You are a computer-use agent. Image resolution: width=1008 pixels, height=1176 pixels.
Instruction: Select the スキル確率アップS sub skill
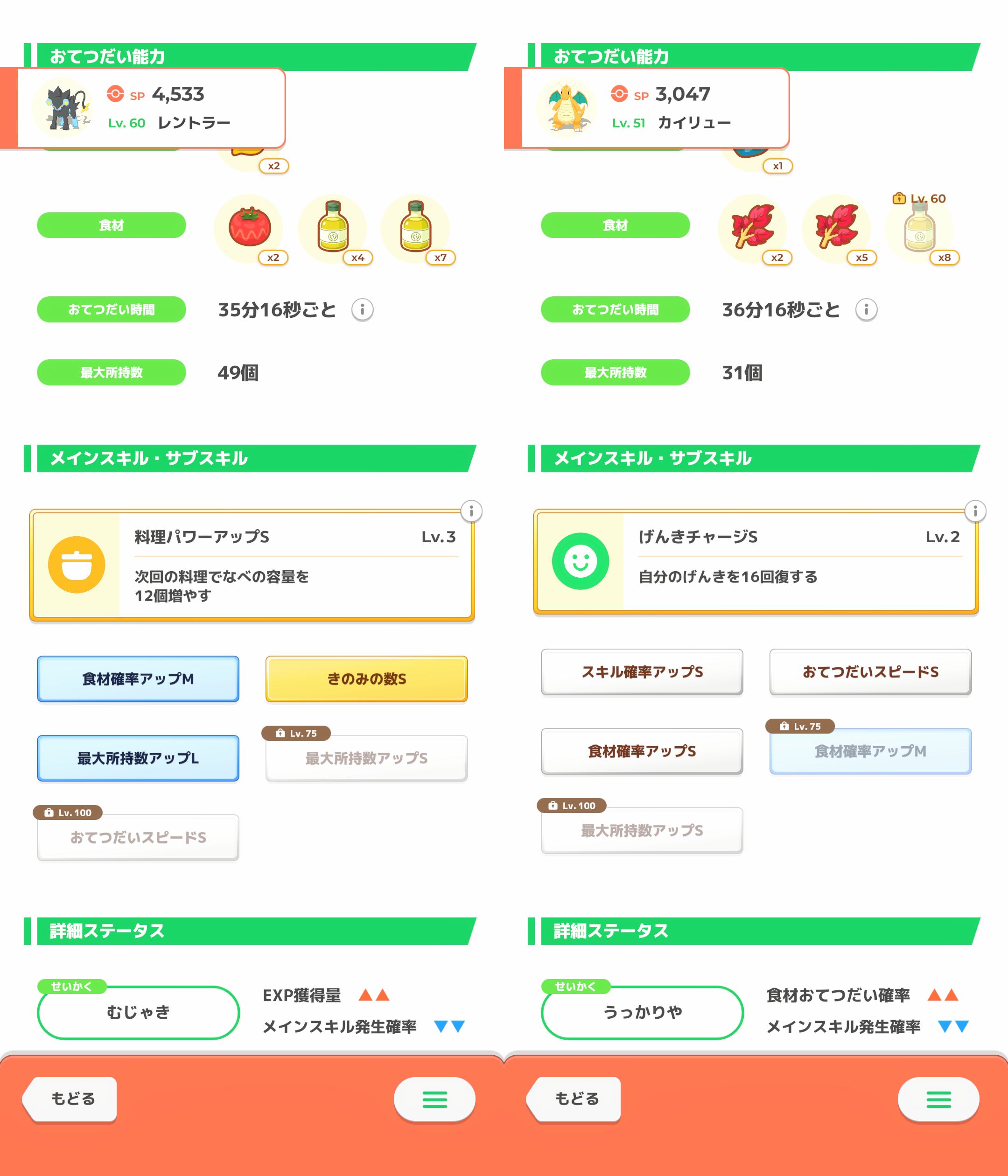coord(642,672)
